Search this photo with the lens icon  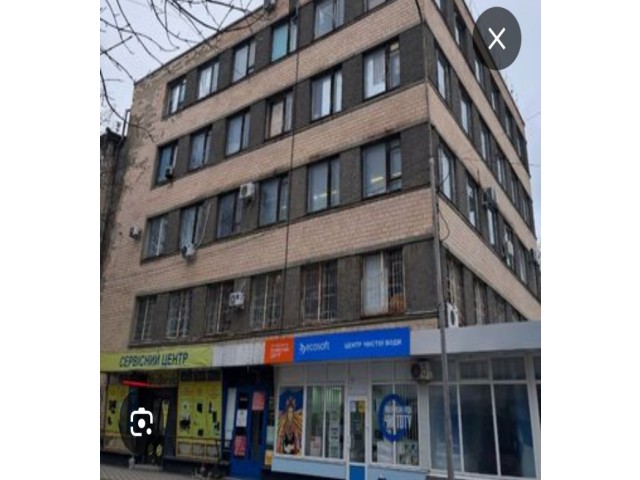pyautogui.click(x=142, y=423)
